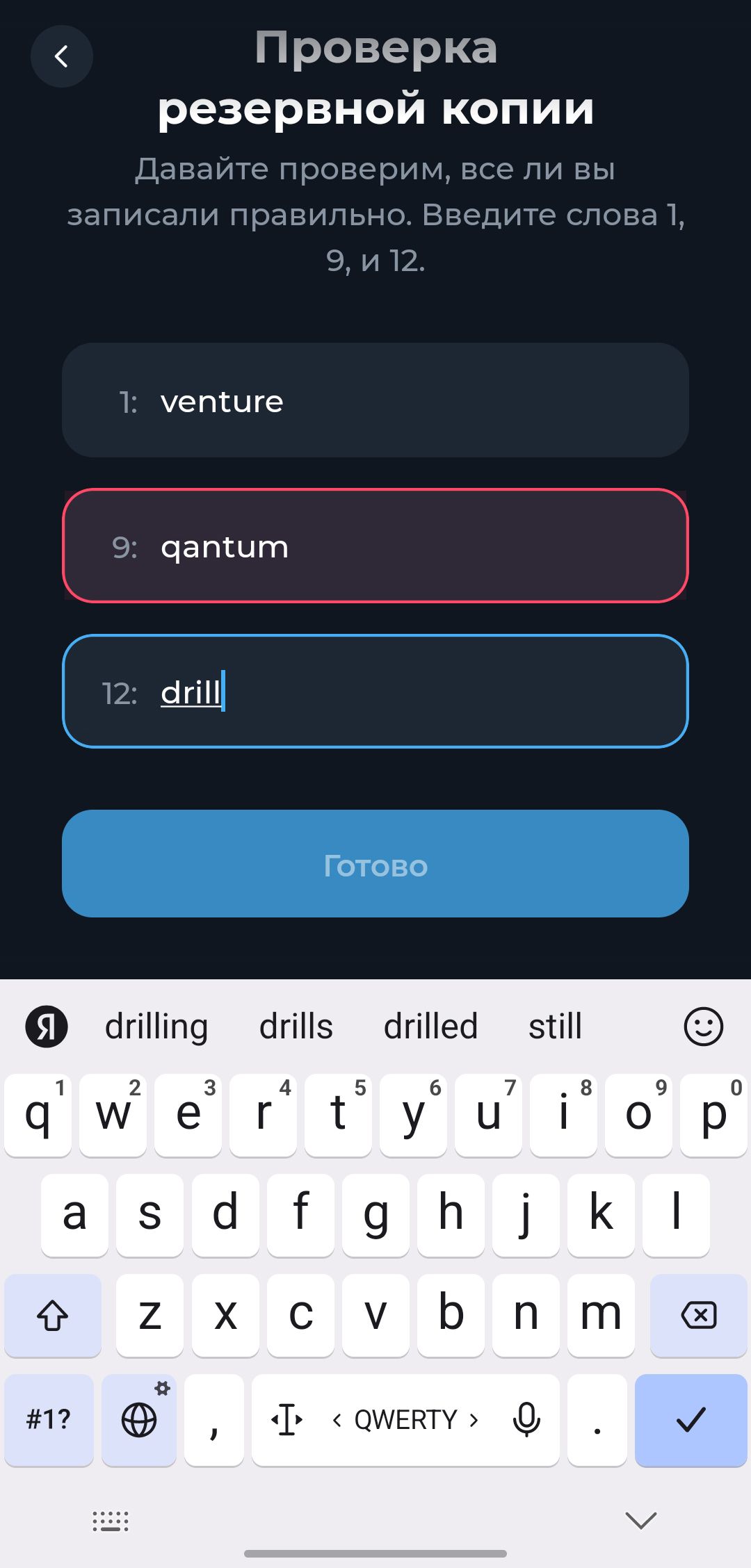
Task: Tap the Yandex keyboard logo button
Action: pos(47,1026)
